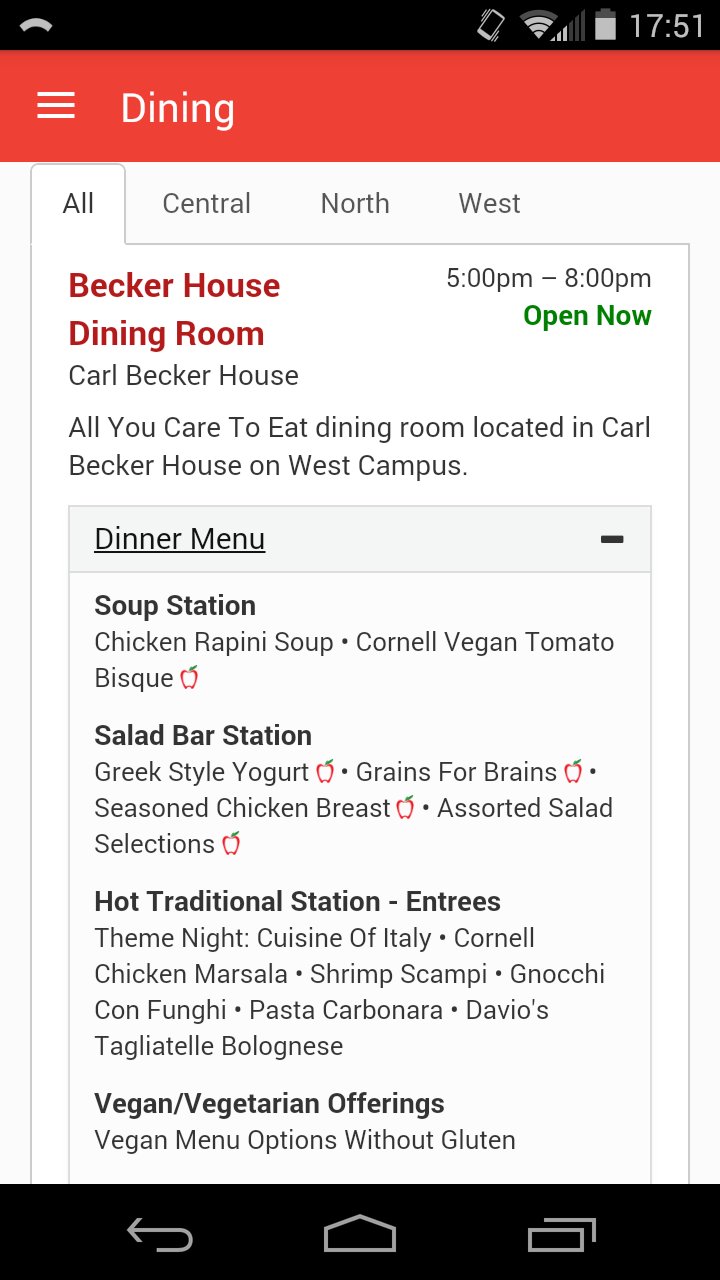The image size is (720, 1280).
Task: Go back using system back button
Action: [160, 1233]
